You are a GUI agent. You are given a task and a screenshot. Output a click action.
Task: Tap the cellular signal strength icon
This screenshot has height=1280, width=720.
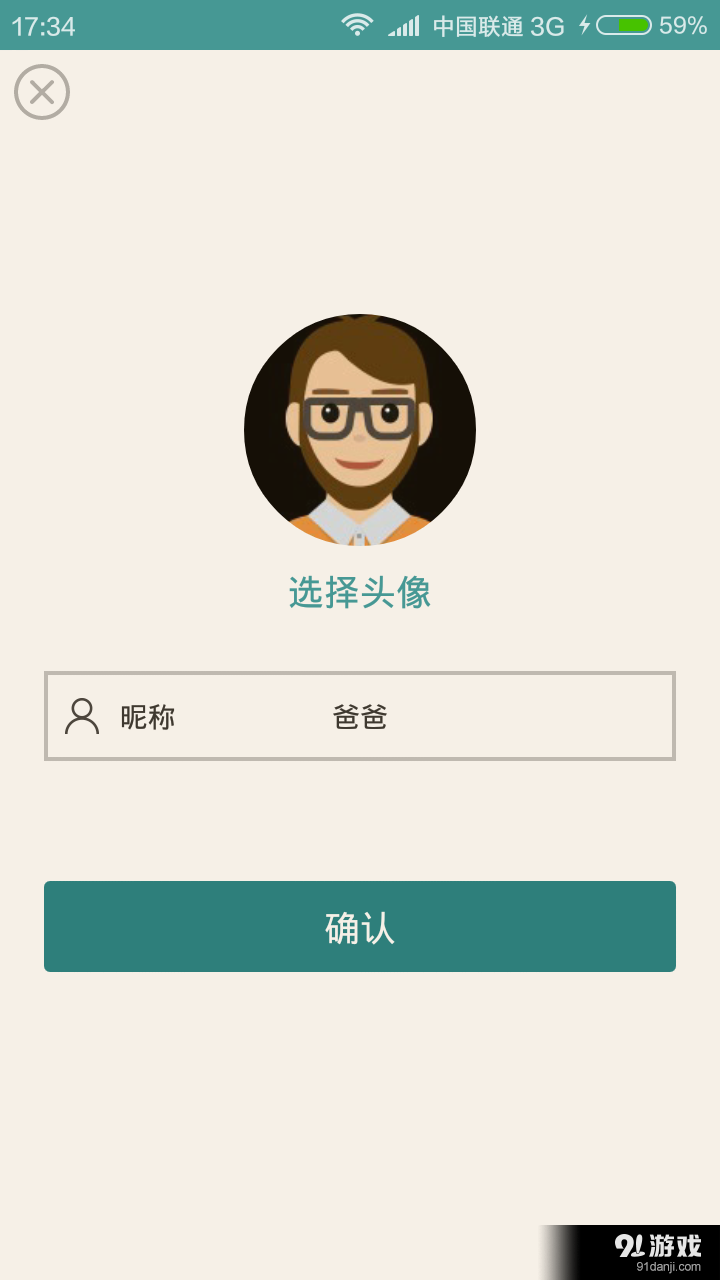tap(403, 24)
